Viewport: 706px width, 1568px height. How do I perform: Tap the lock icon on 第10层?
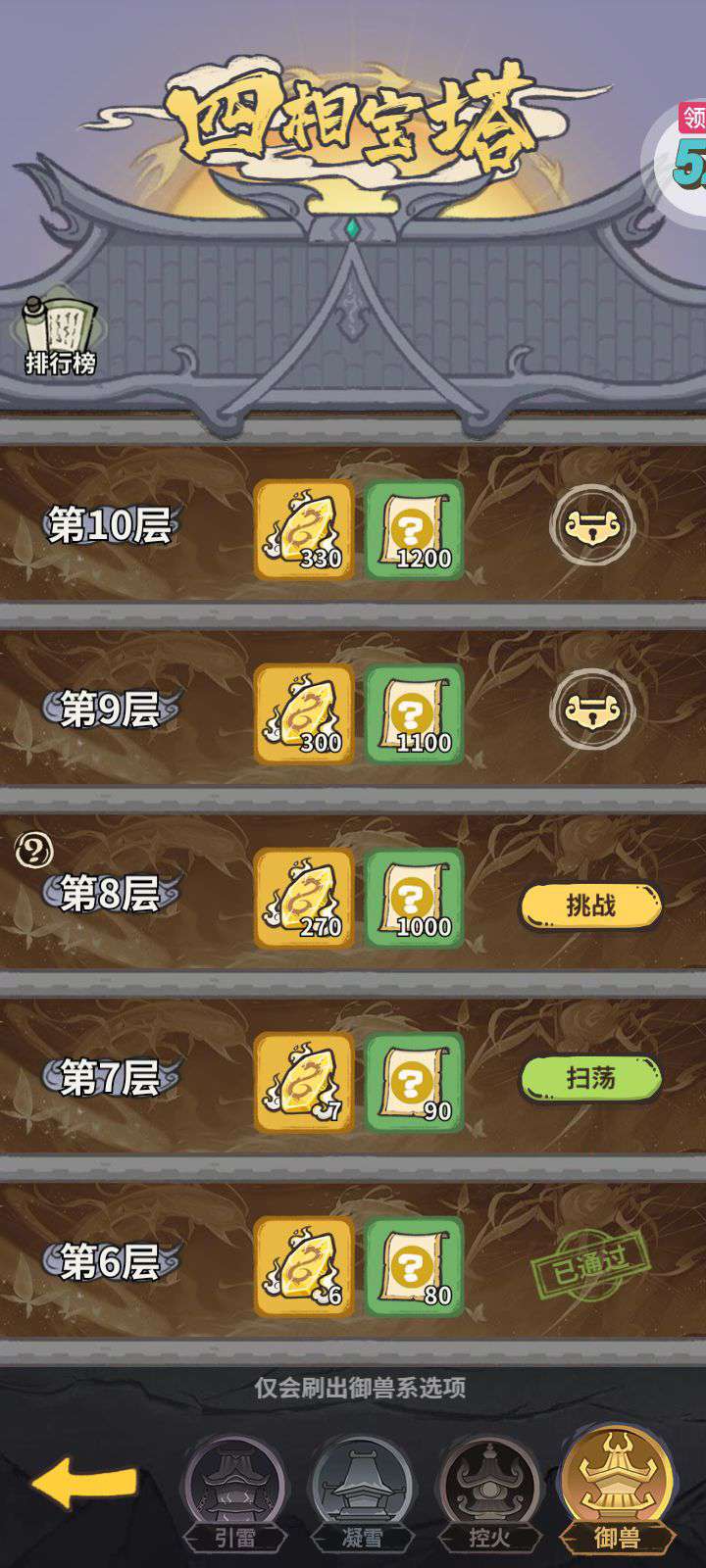[591, 526]
